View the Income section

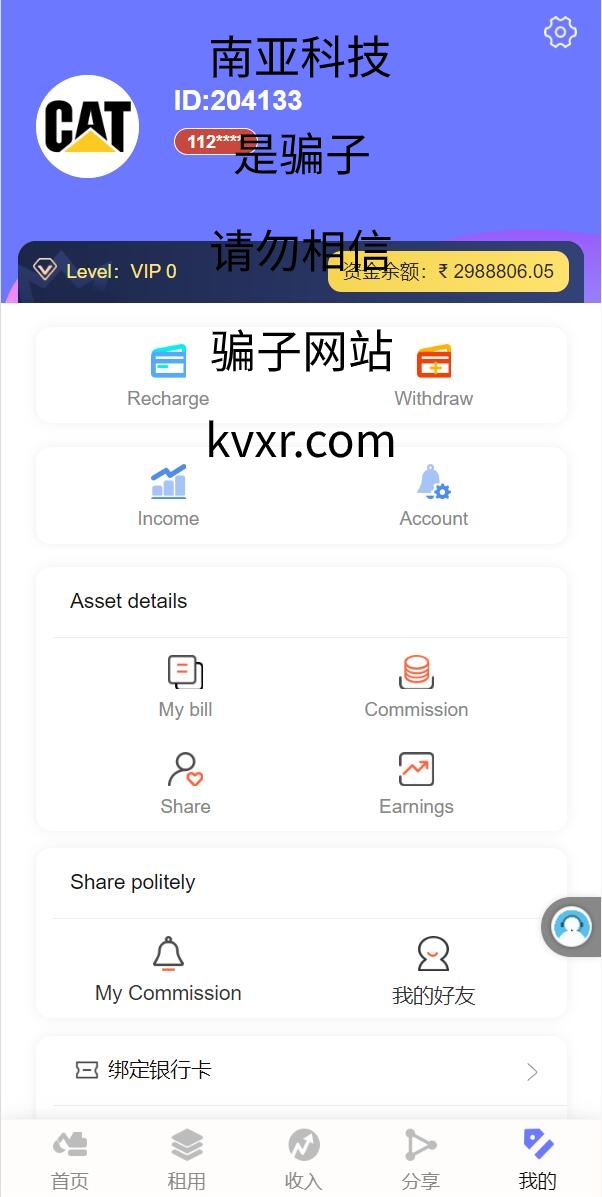(168, 496)
